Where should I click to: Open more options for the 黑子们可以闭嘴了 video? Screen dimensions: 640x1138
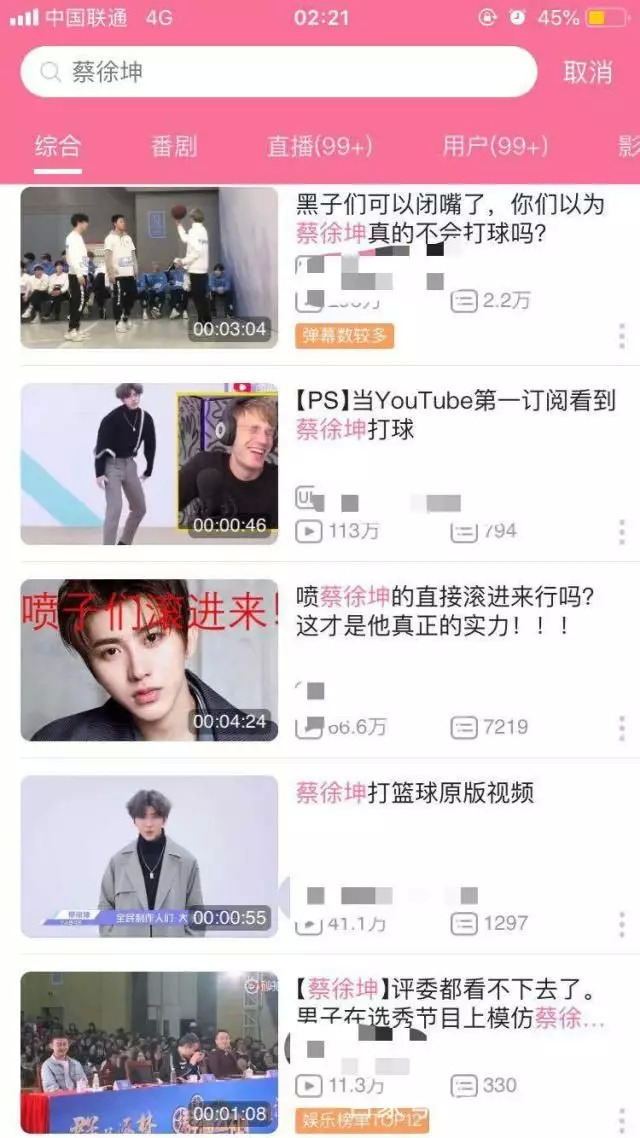point(621,336)
